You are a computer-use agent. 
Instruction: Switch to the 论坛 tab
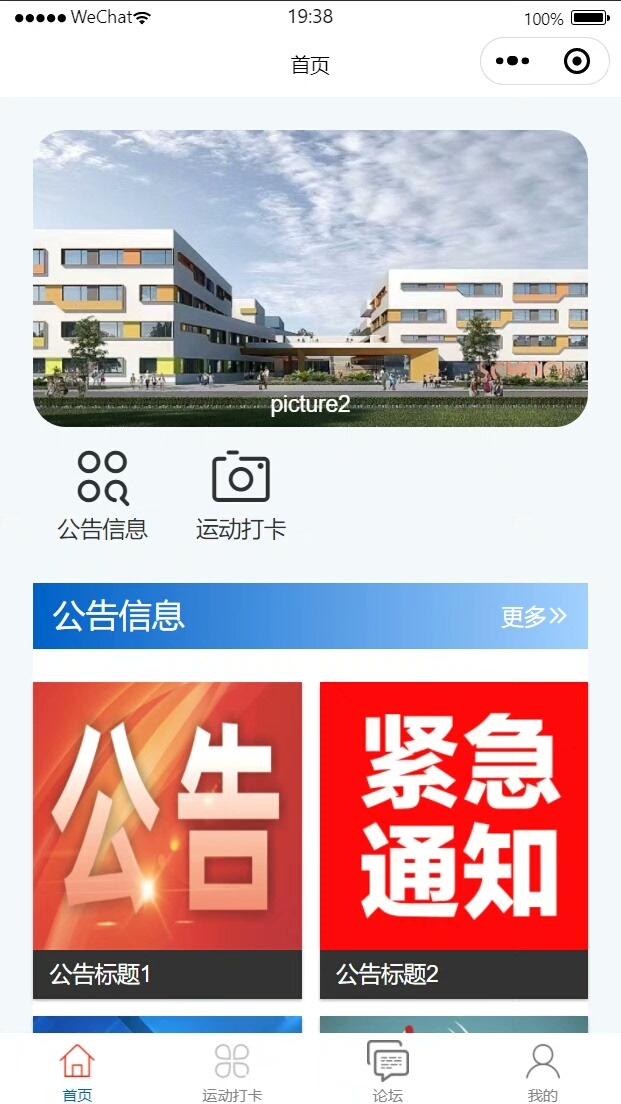coord(388,1071)
